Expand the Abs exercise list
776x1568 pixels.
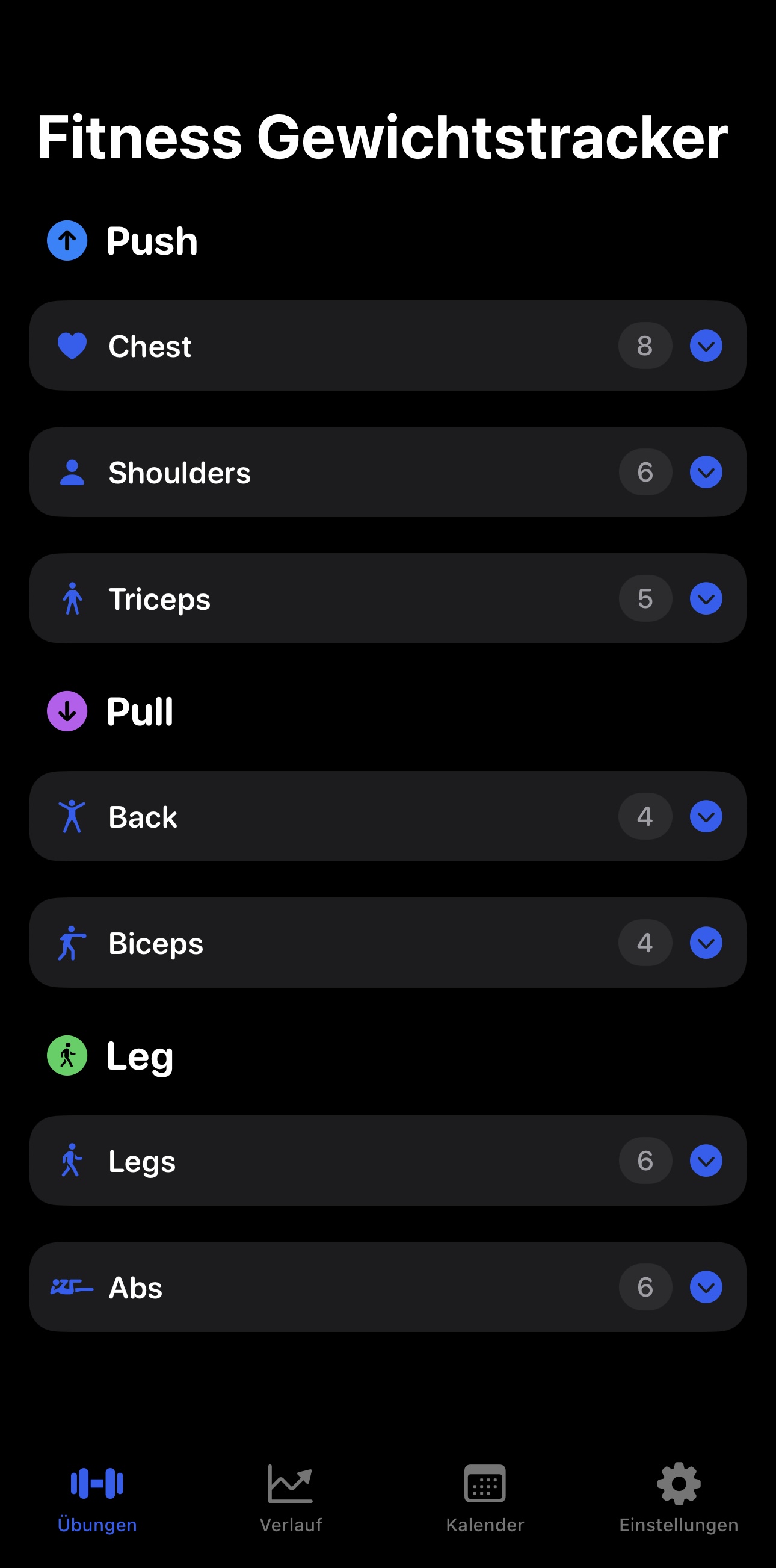[x=706, y=1287]
